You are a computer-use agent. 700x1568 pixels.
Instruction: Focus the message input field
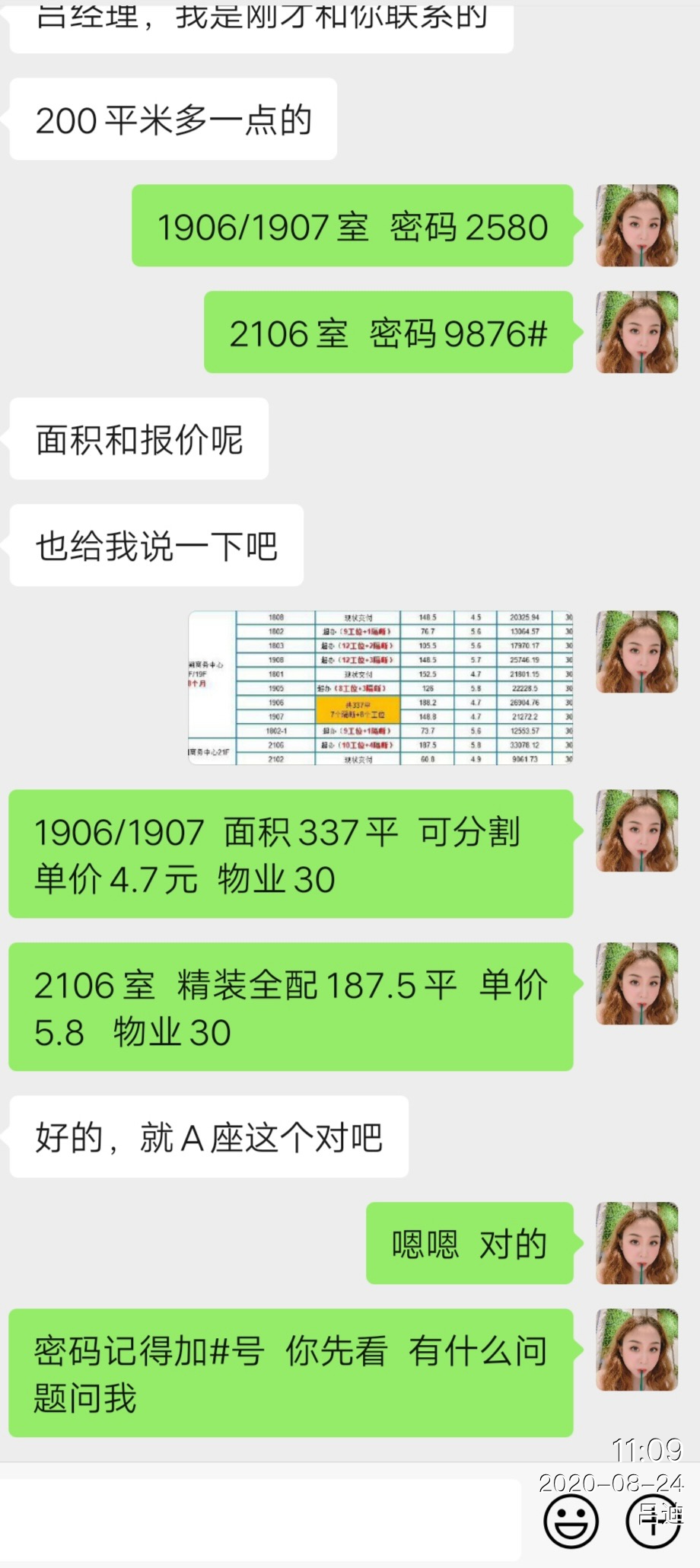[259, 1519]
